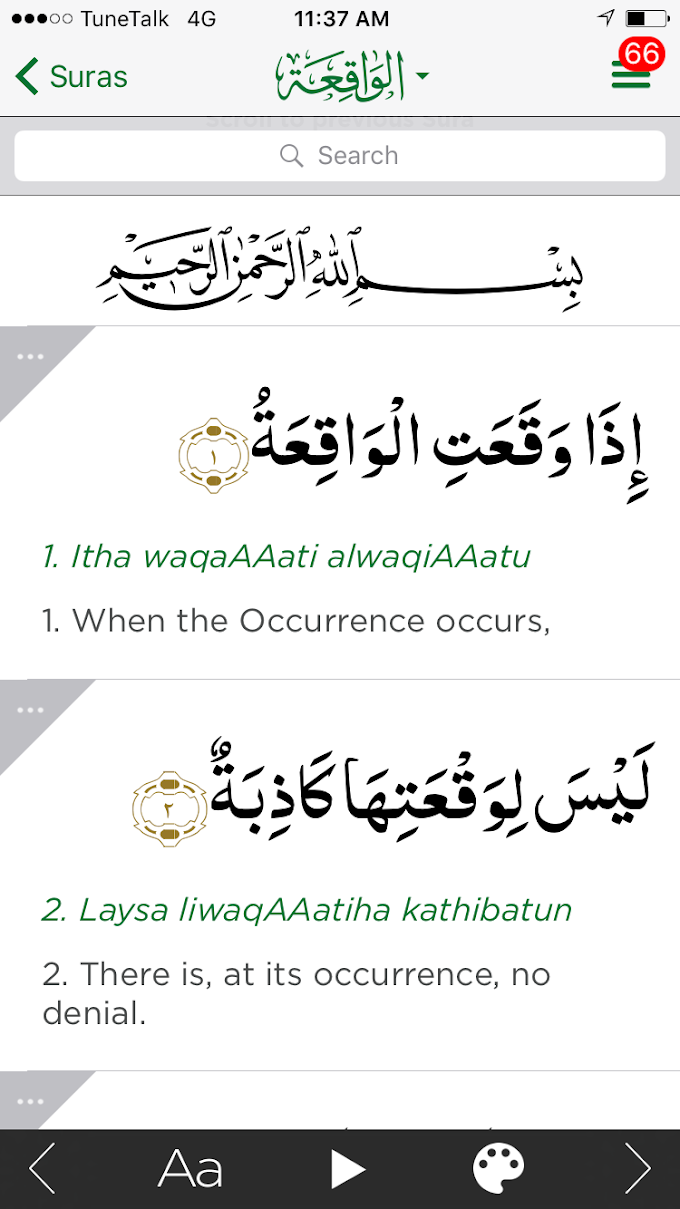Open the sura title dropdown
Screen dimensions: 680x1209
point(352,77)
